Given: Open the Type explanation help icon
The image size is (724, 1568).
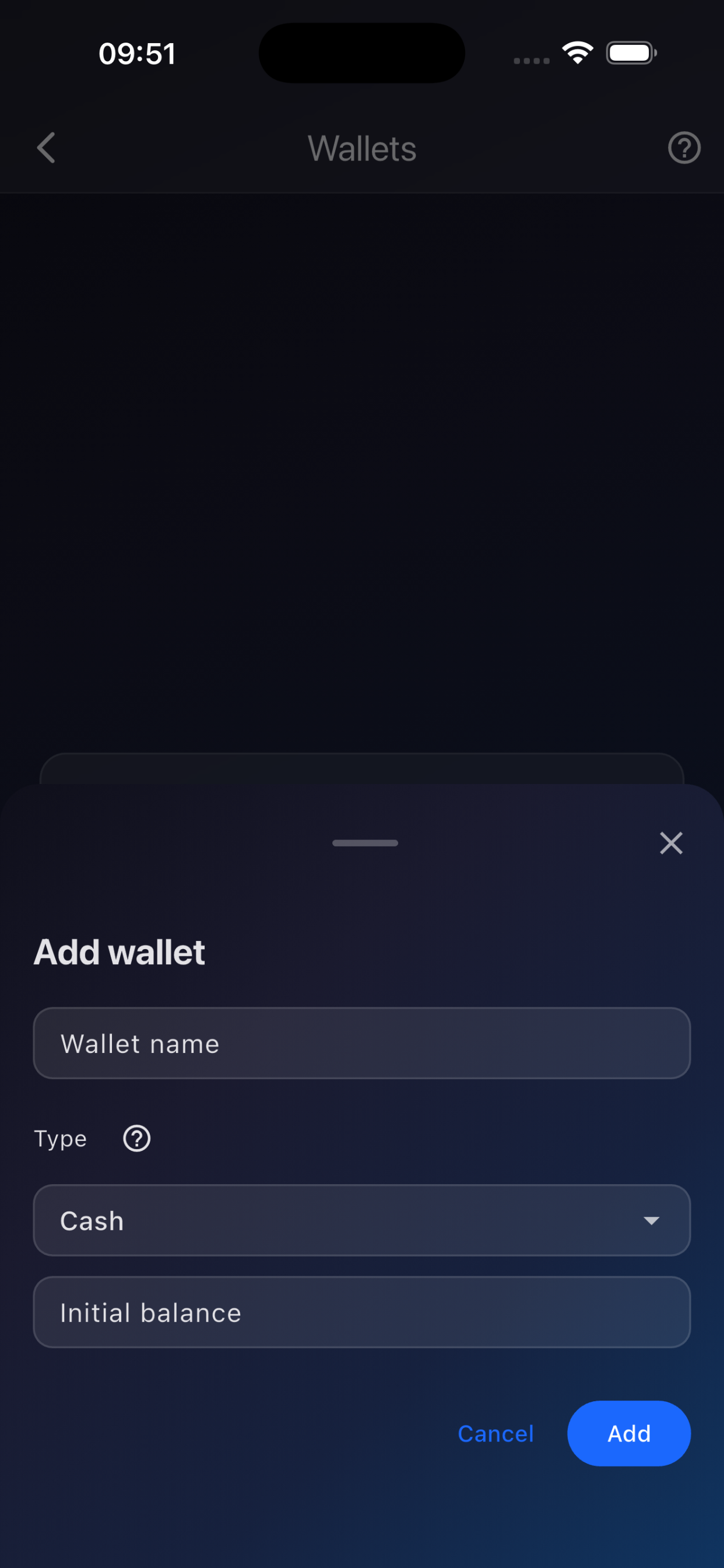Looking at the screenshot, I should click(136, 1137).
